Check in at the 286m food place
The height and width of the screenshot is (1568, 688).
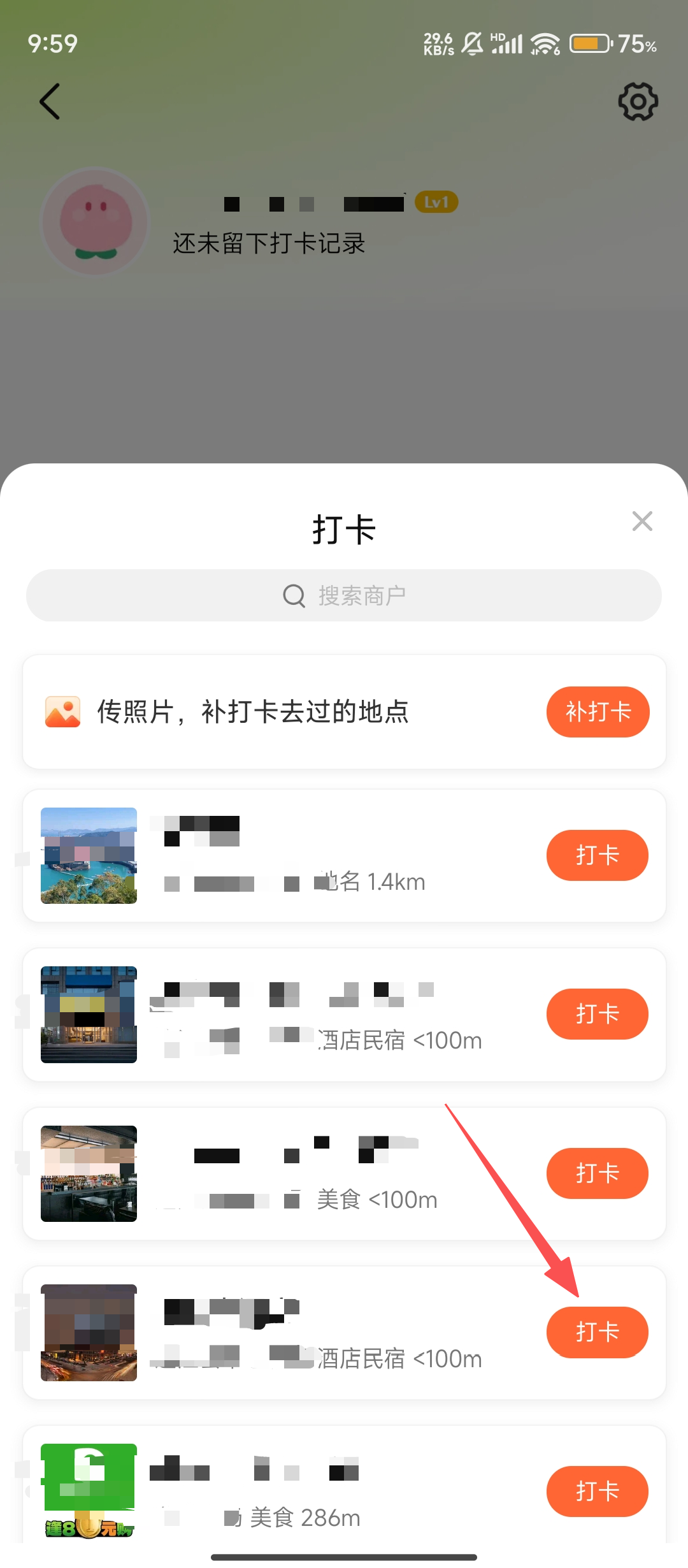pos(597,1492)
